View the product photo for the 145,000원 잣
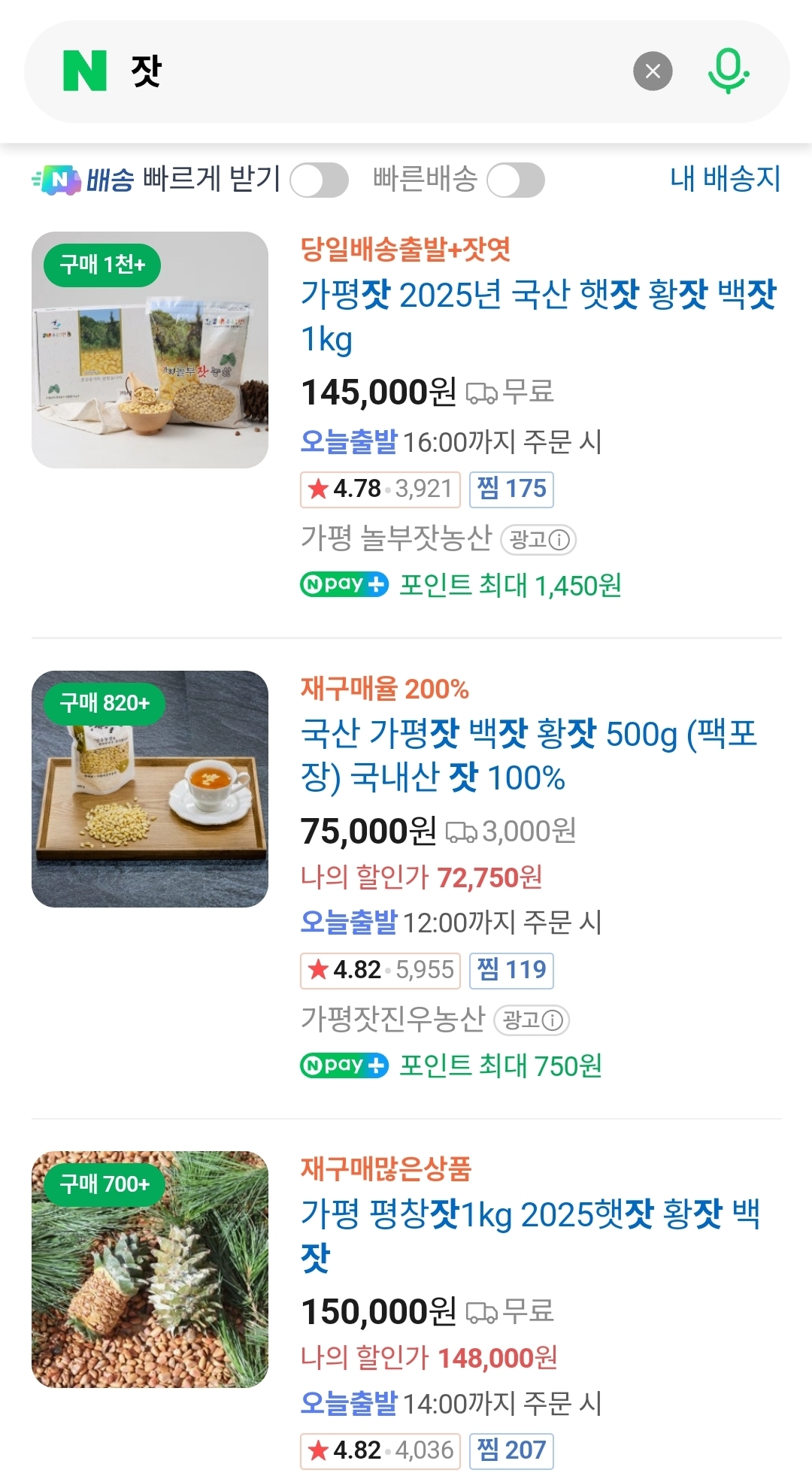The width and height of the screenshot is (812, 1482). (x=150, y=350)
